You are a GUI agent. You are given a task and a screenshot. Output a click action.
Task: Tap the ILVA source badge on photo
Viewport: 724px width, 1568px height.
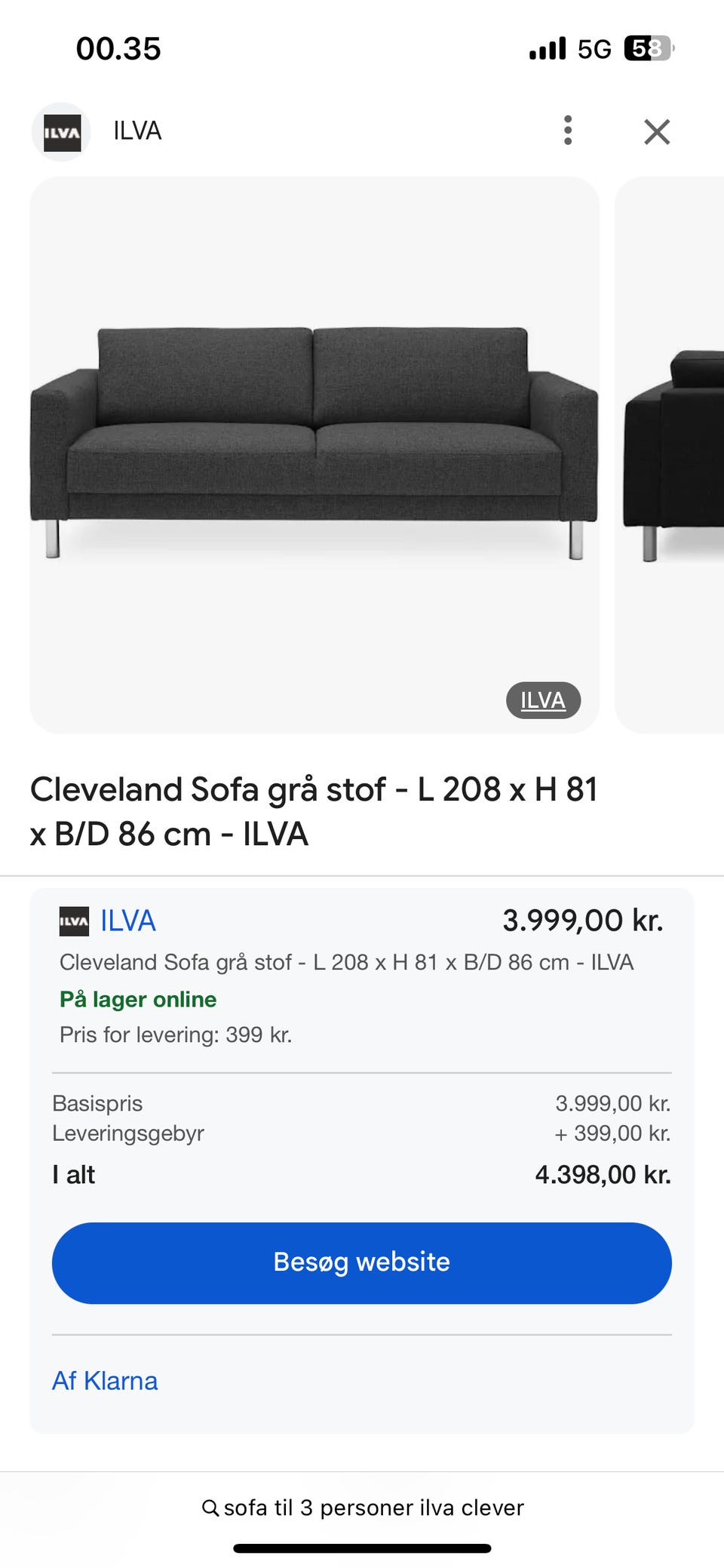point(543,700)
